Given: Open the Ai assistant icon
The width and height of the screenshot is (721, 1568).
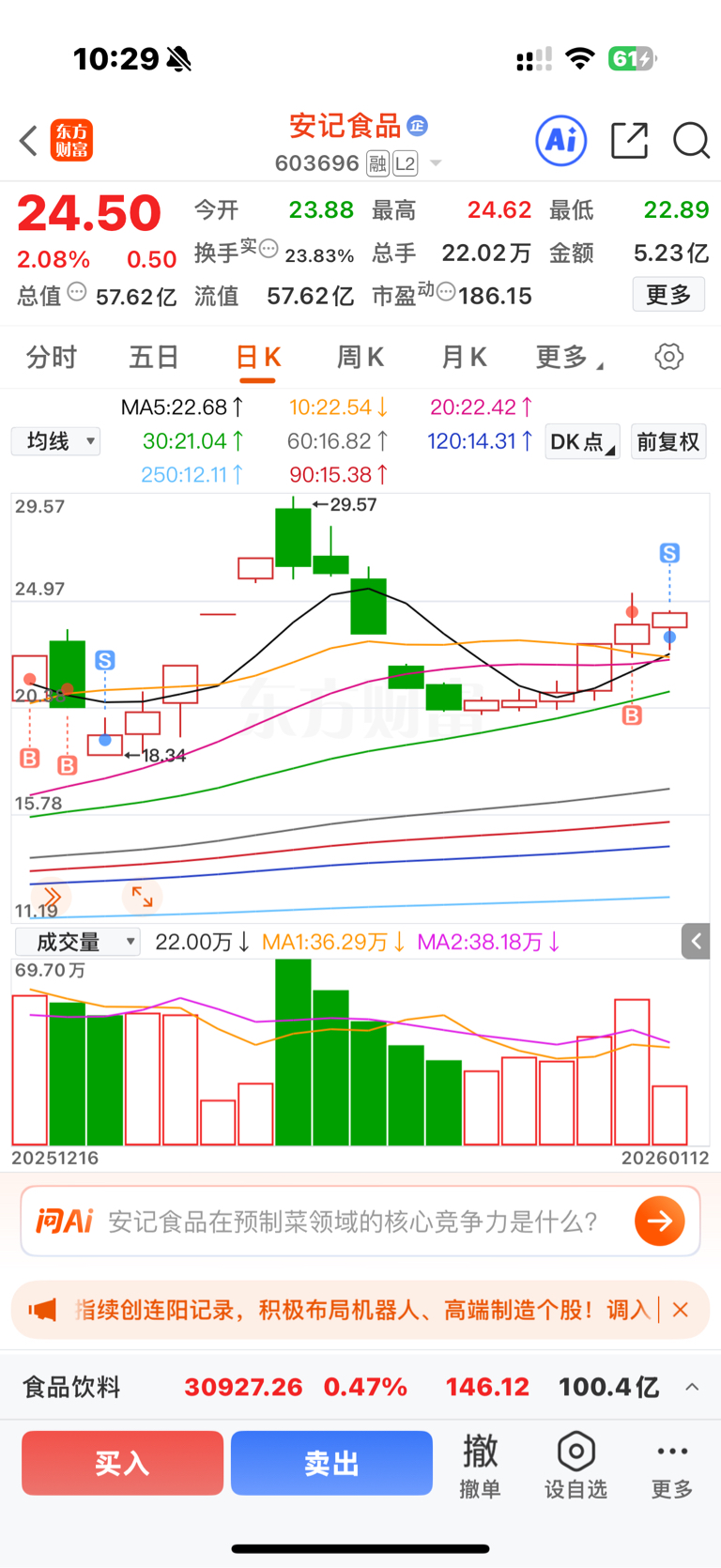Looking at the screenshot, I should coord(560,141).
